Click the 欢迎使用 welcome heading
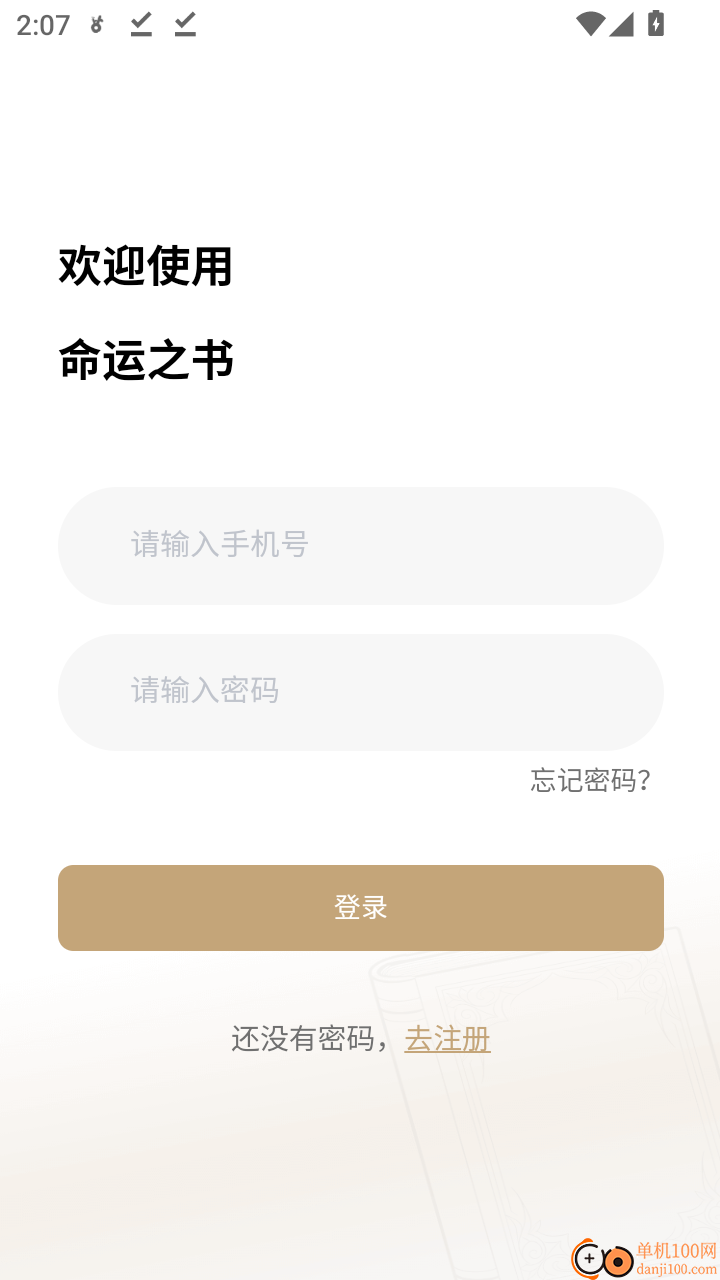 tap(146, 268)
